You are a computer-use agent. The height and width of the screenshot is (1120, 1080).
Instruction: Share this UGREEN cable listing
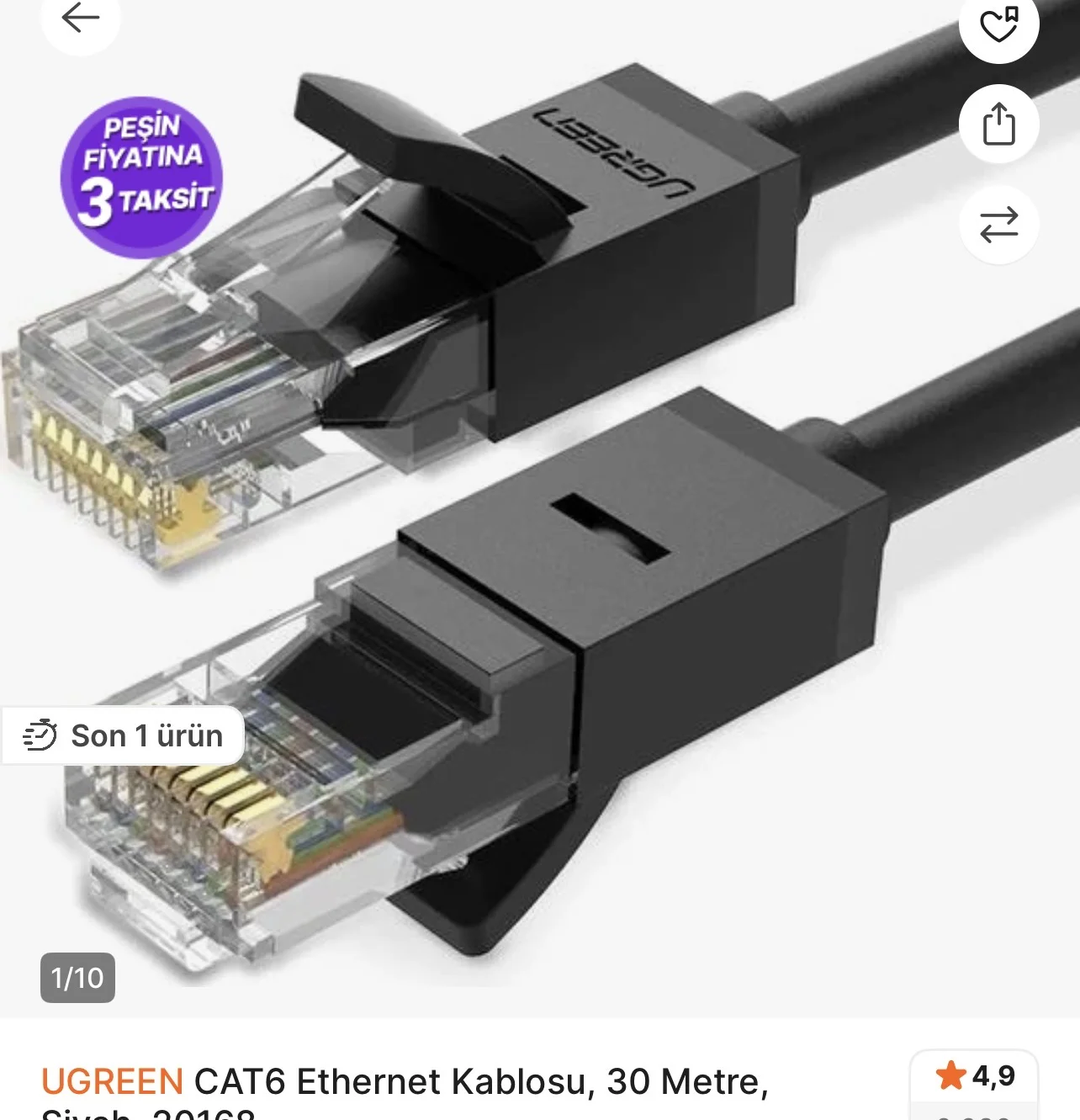point(998,125)
